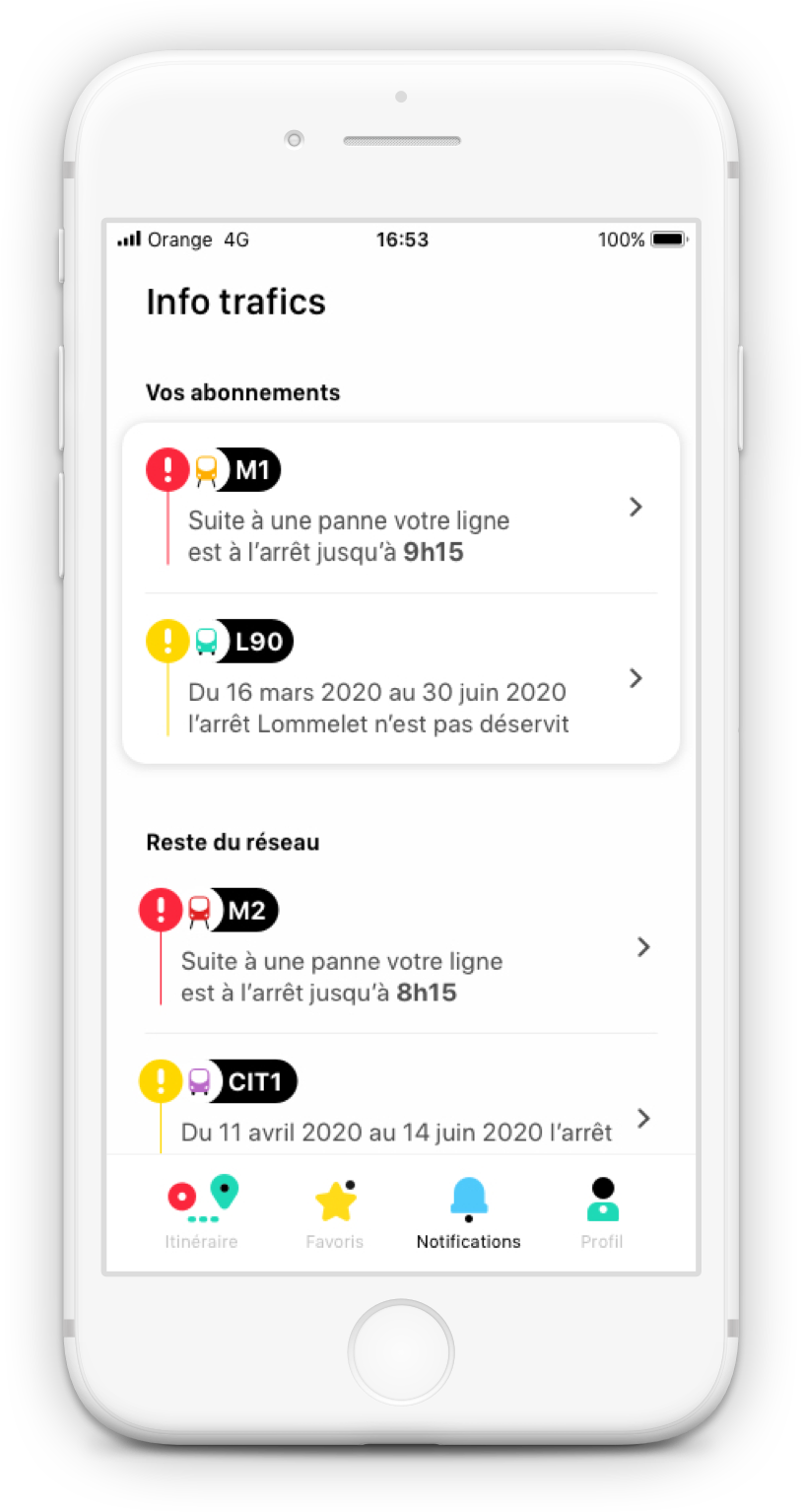Go to the Favoris tab
Image resolution: width=802 pixels, height=1512 pixels.
(x=335, y=1212)
